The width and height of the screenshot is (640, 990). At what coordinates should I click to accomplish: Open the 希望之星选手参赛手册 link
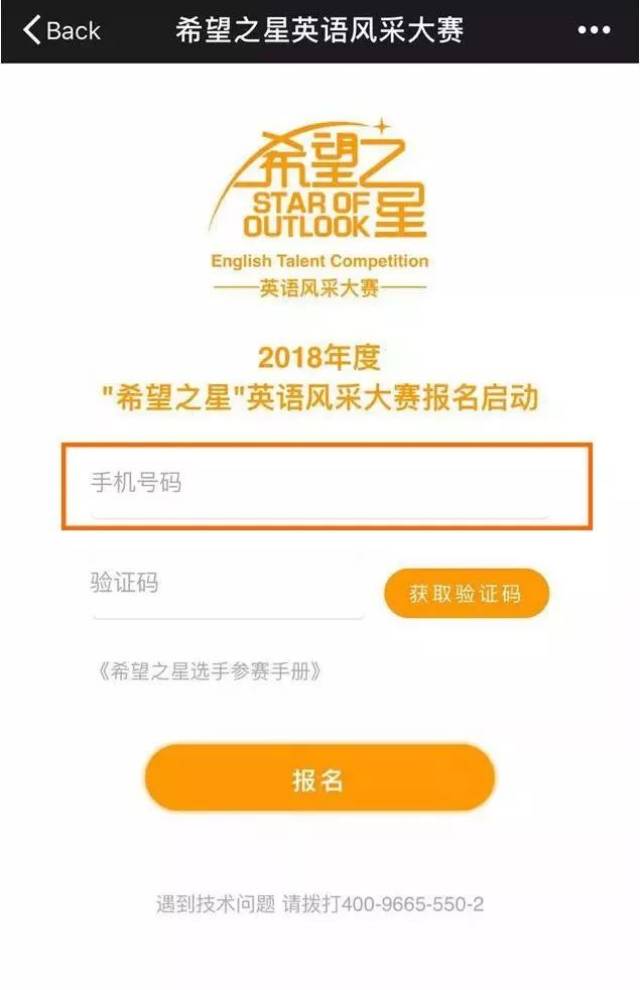[x=211, y=671]
